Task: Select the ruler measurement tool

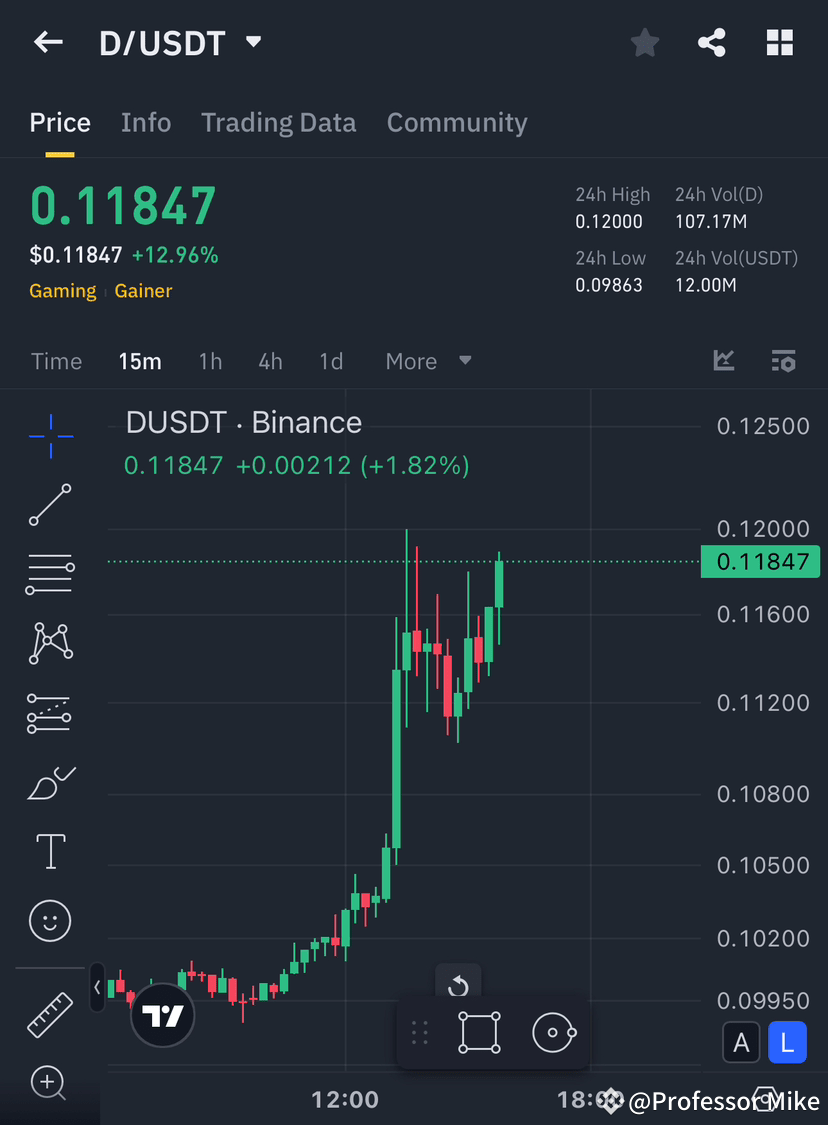Action: click(x=50, y=1014)
